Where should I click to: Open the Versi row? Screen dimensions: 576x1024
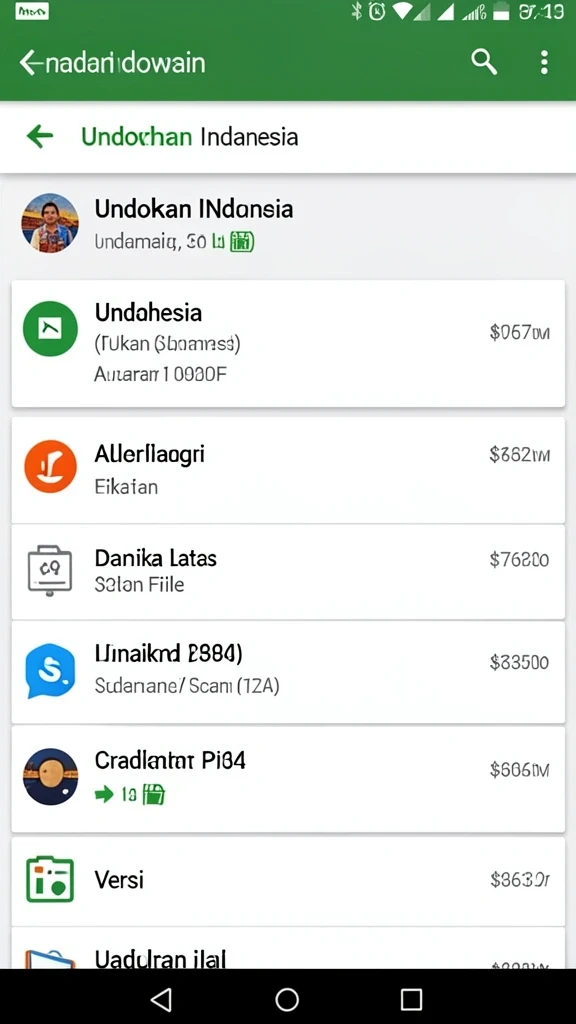point(288,881)
